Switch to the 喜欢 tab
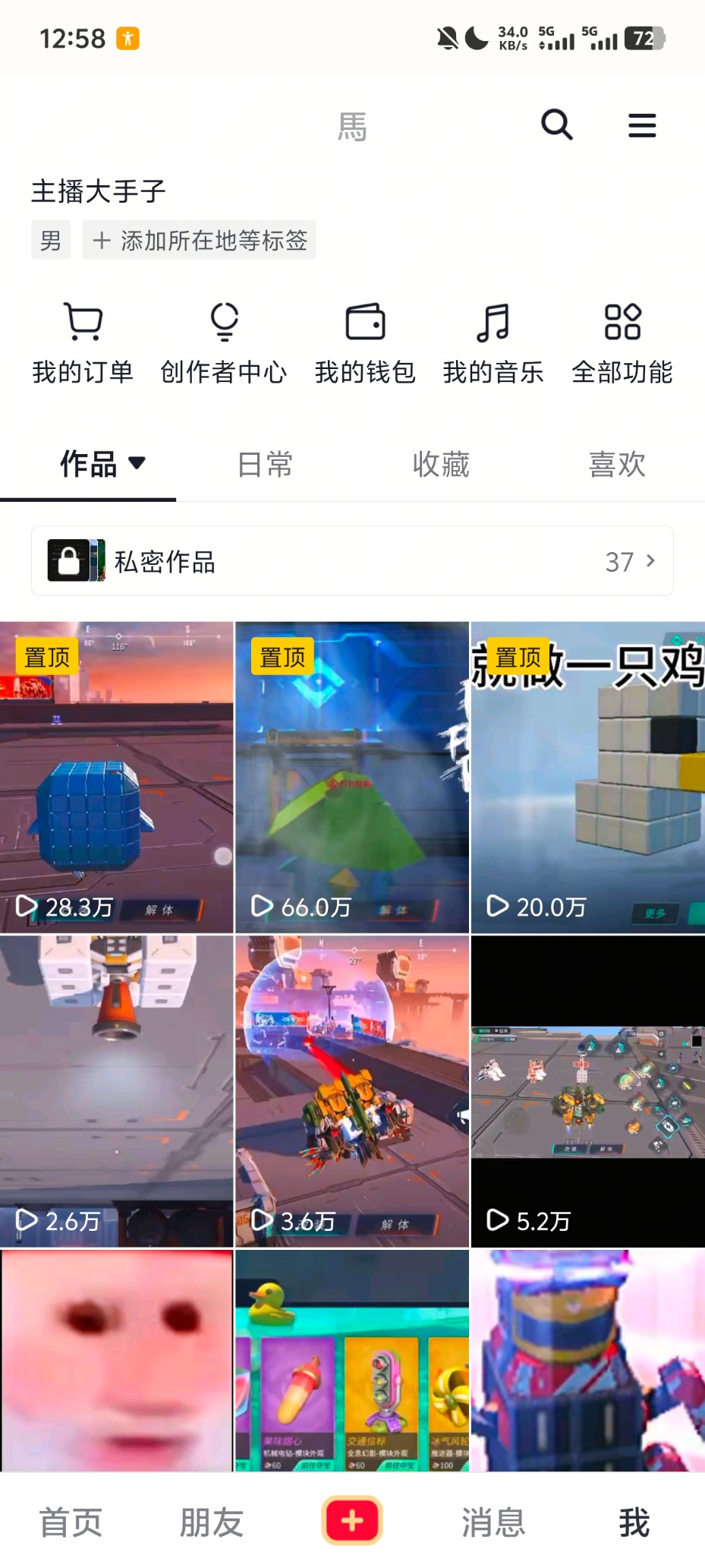The image size is (705, 1568). (617, 464)
